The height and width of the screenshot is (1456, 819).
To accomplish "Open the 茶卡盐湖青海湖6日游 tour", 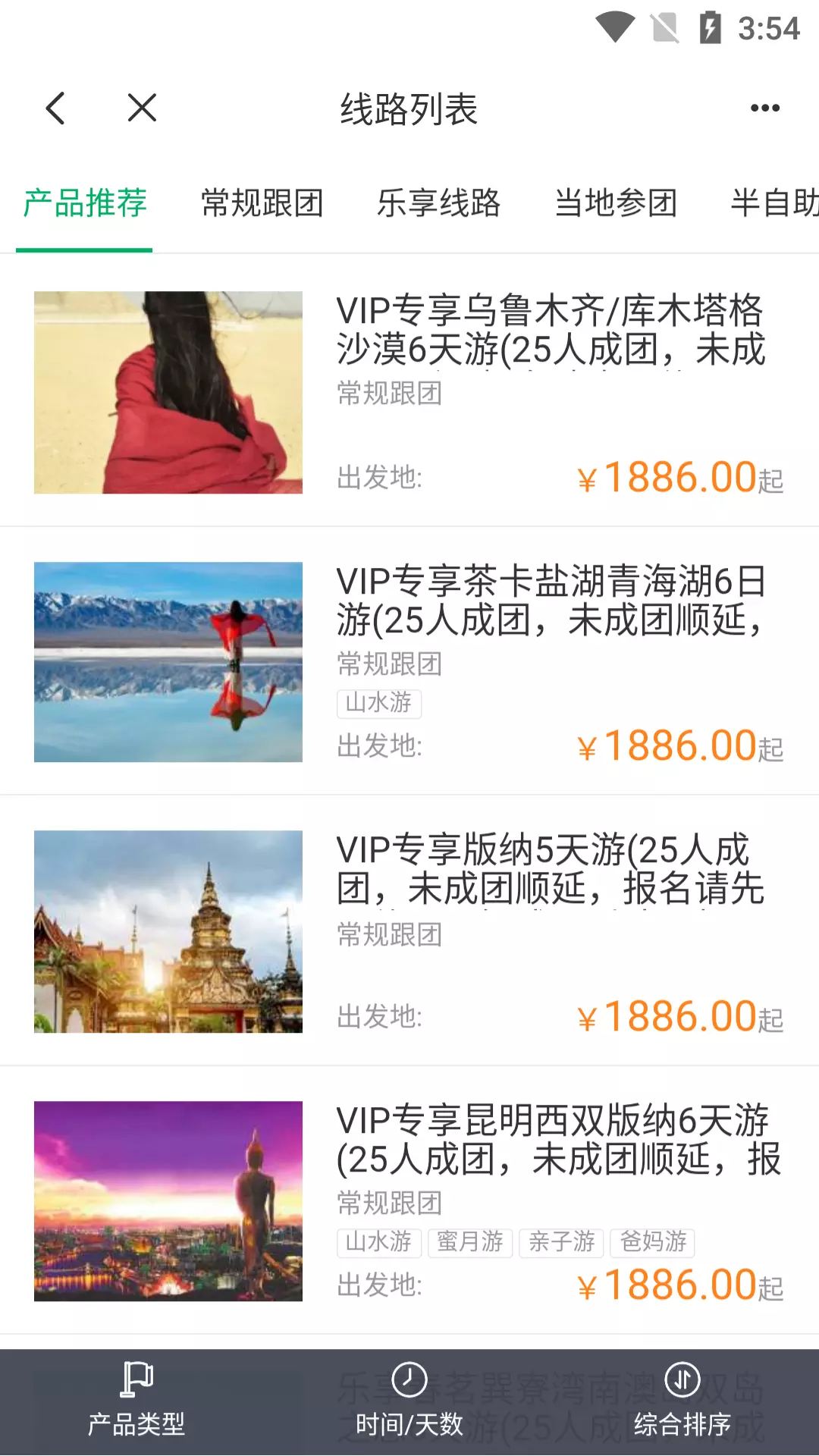I will click(x=409, y=661).
